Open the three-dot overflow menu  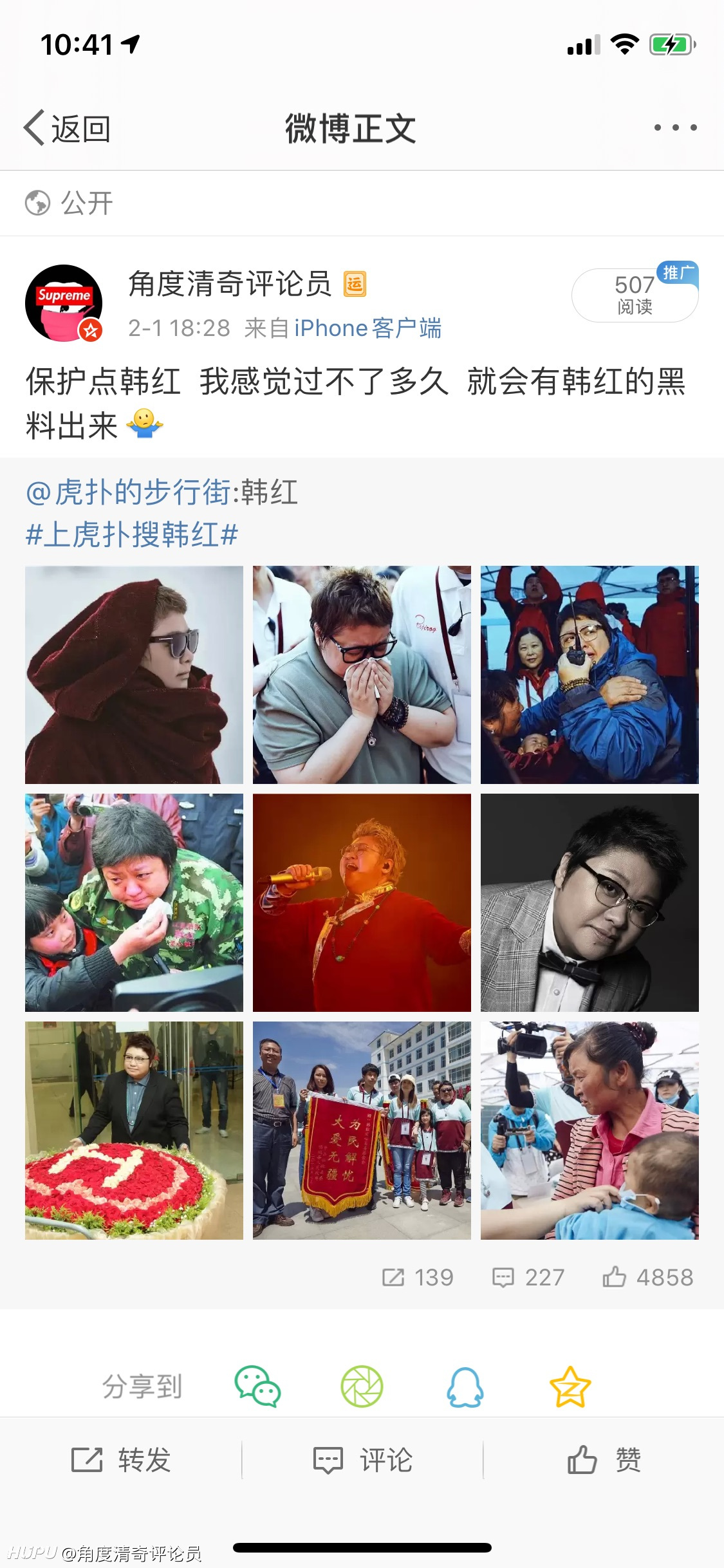[675, 127]
